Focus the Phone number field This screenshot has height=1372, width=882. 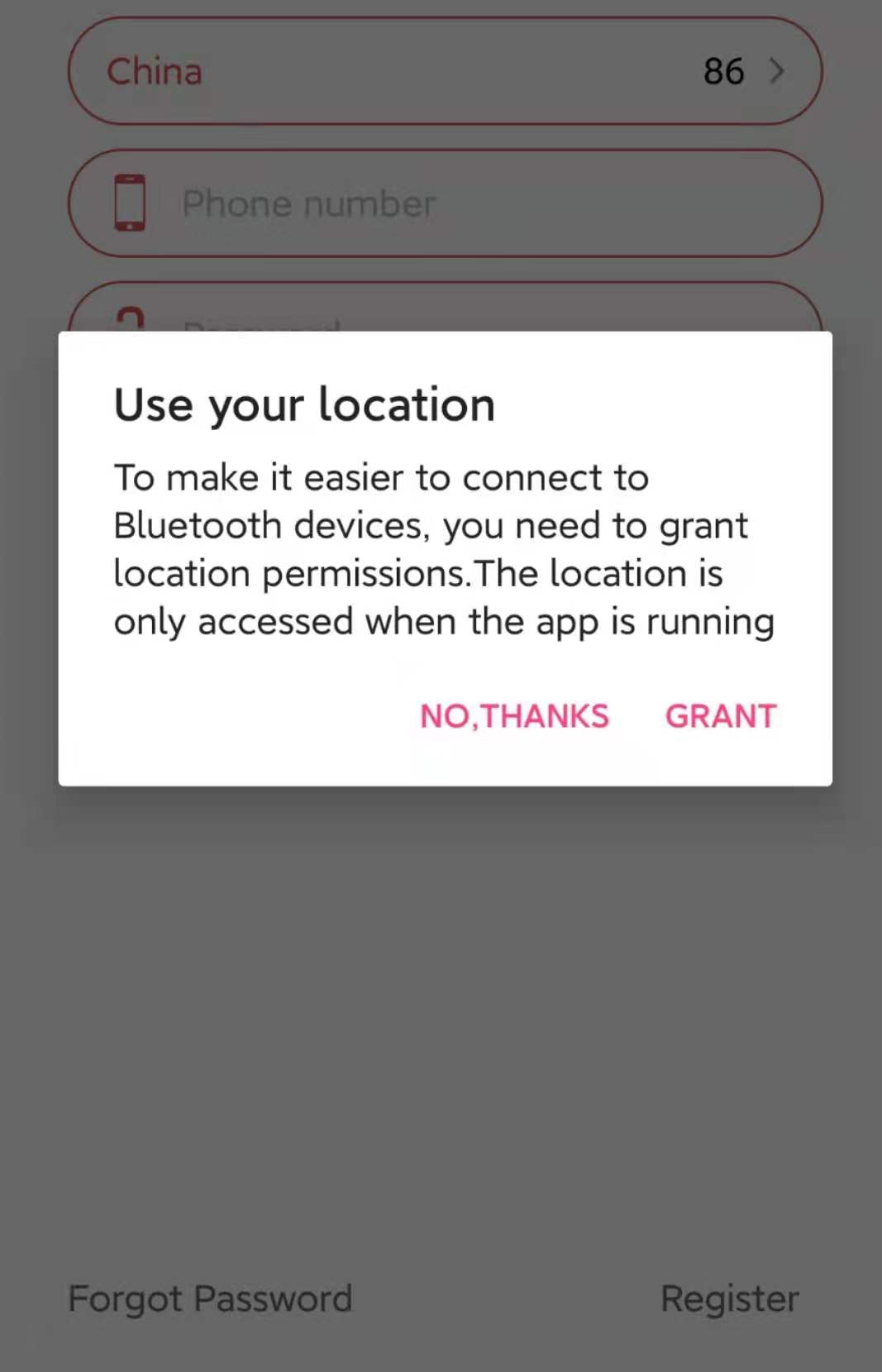click(x=463, y=203)
